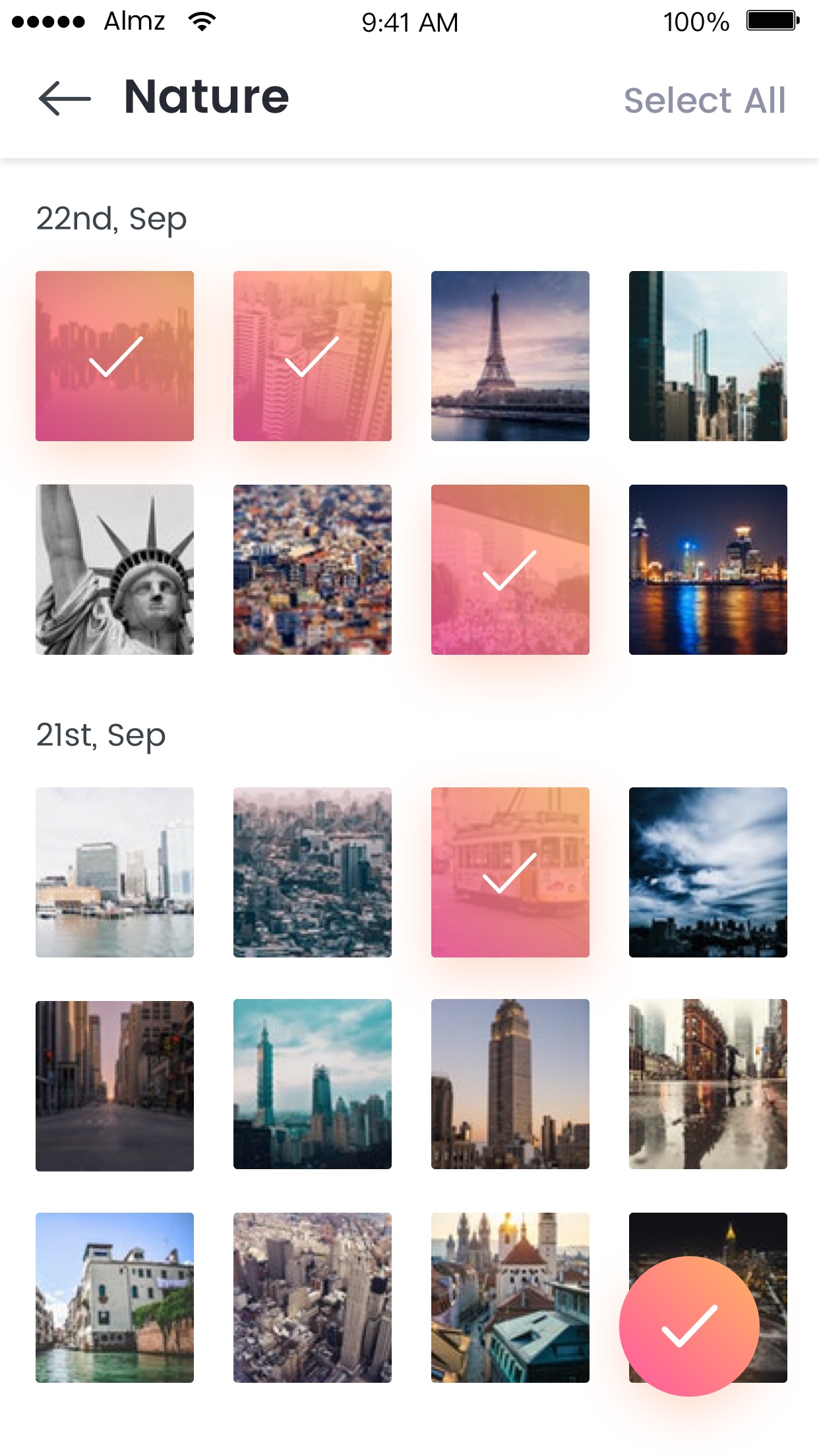Viewport: 819px width, 1456px height.
Task: Select the Eiffel Tower photo
Action: (510, 356)
